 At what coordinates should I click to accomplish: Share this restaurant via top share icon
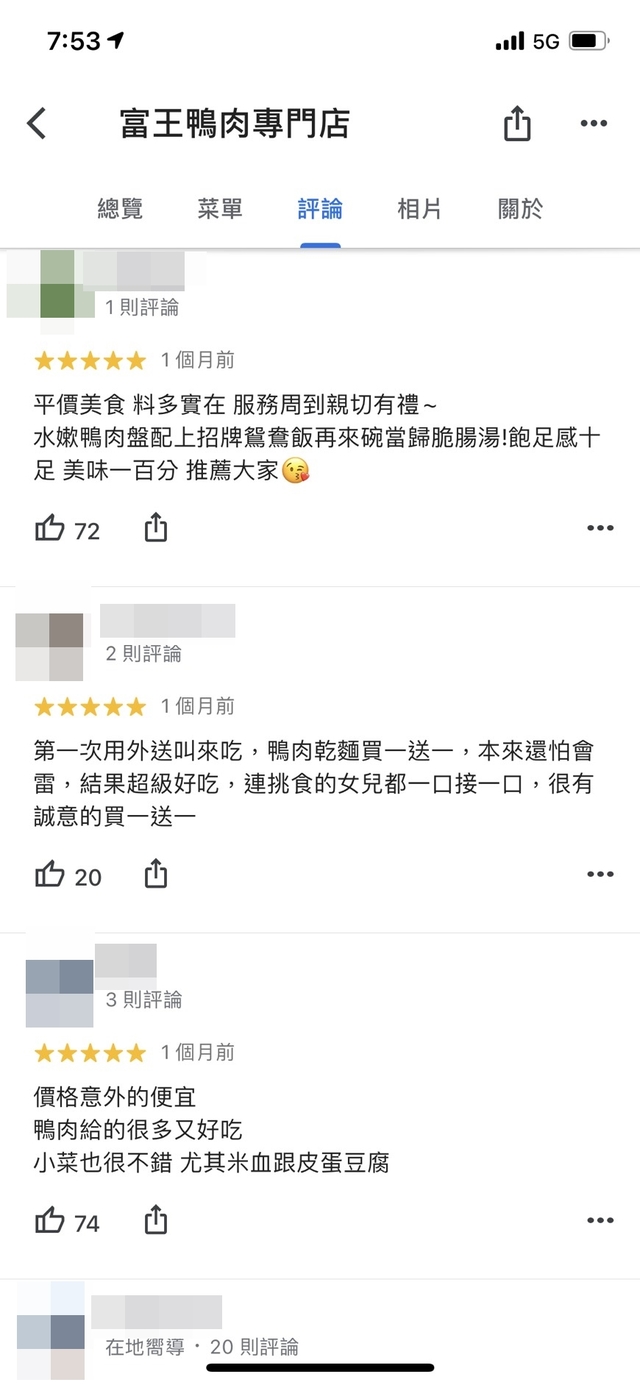tap(516, 125)
